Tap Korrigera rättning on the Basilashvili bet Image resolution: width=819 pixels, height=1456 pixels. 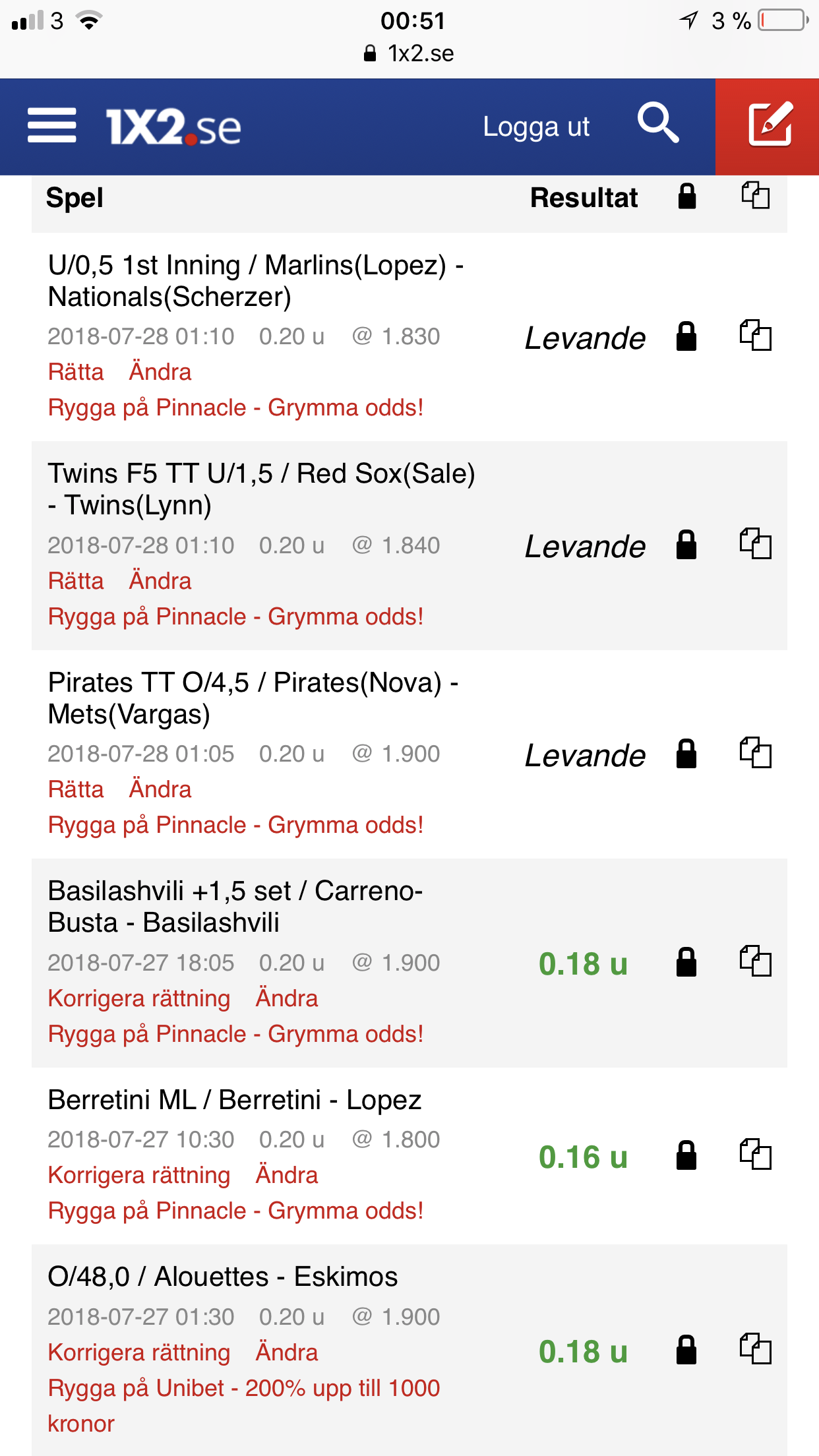(139, 998)
